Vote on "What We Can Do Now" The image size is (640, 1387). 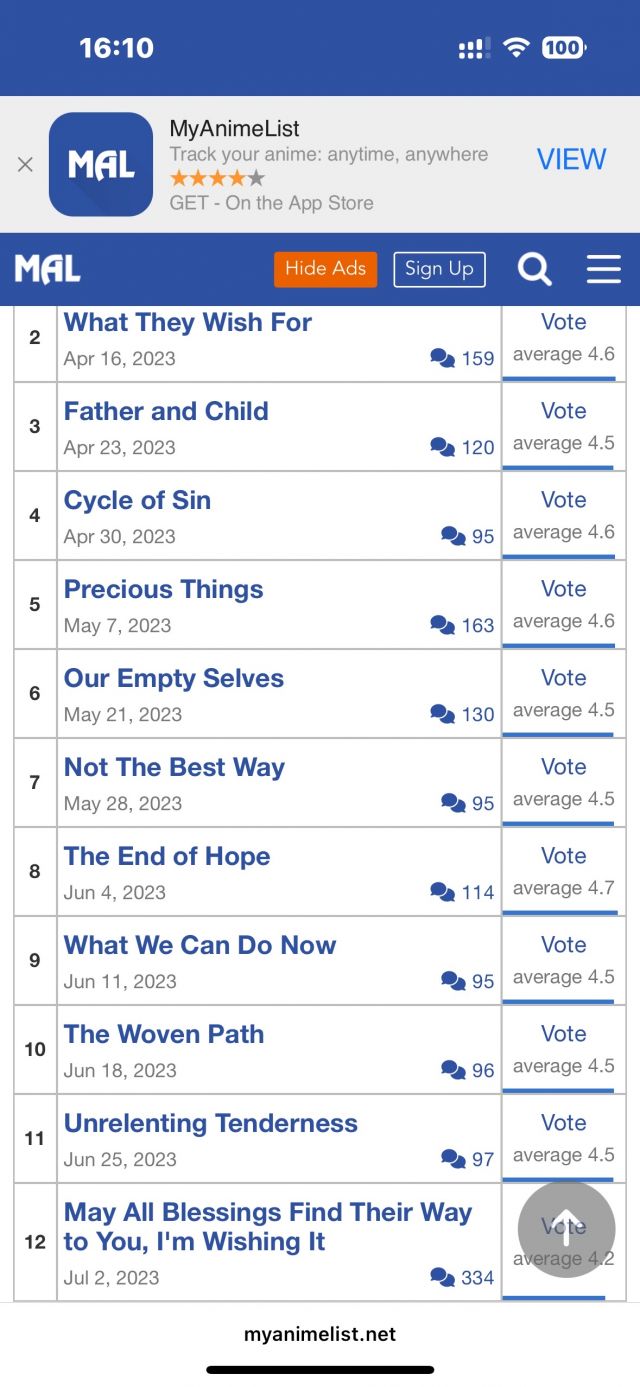coord(563,945)
